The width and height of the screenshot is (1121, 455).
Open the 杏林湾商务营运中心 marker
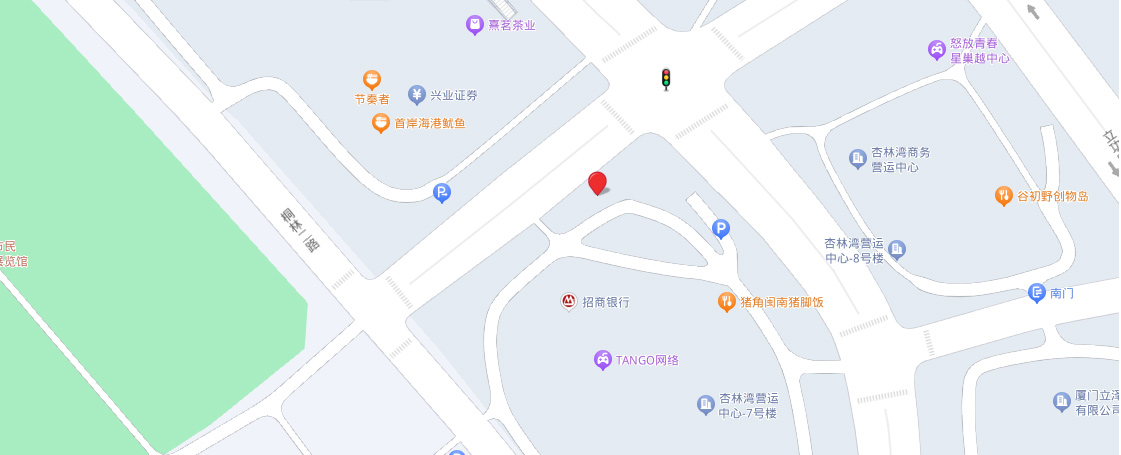coord(857,159)
